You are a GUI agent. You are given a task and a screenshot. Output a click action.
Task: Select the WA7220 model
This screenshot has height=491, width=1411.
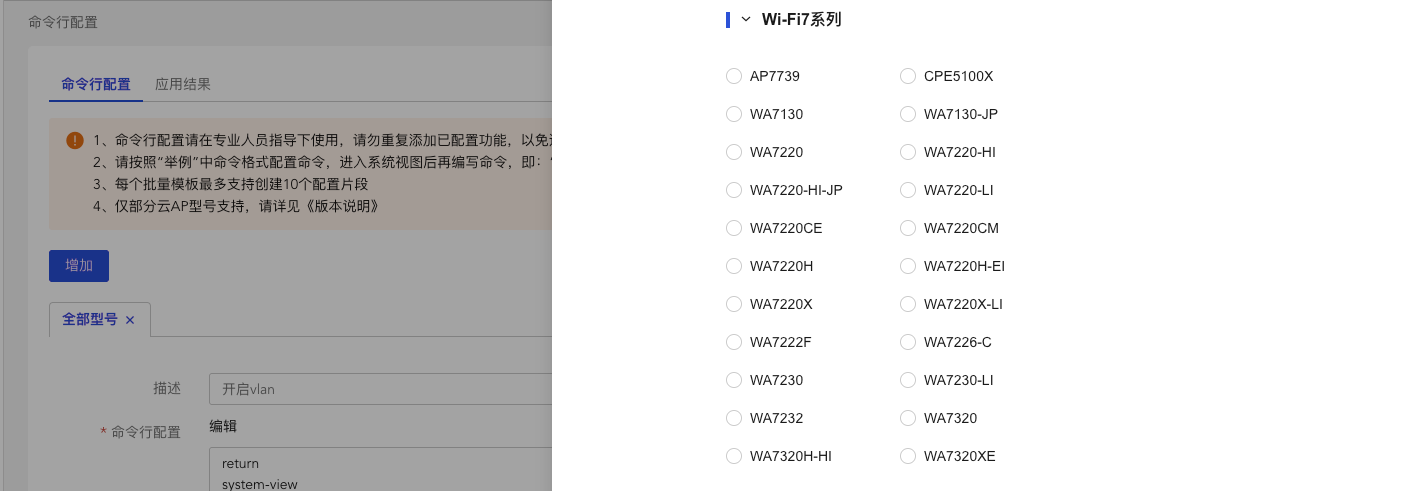tap(734, 152)
